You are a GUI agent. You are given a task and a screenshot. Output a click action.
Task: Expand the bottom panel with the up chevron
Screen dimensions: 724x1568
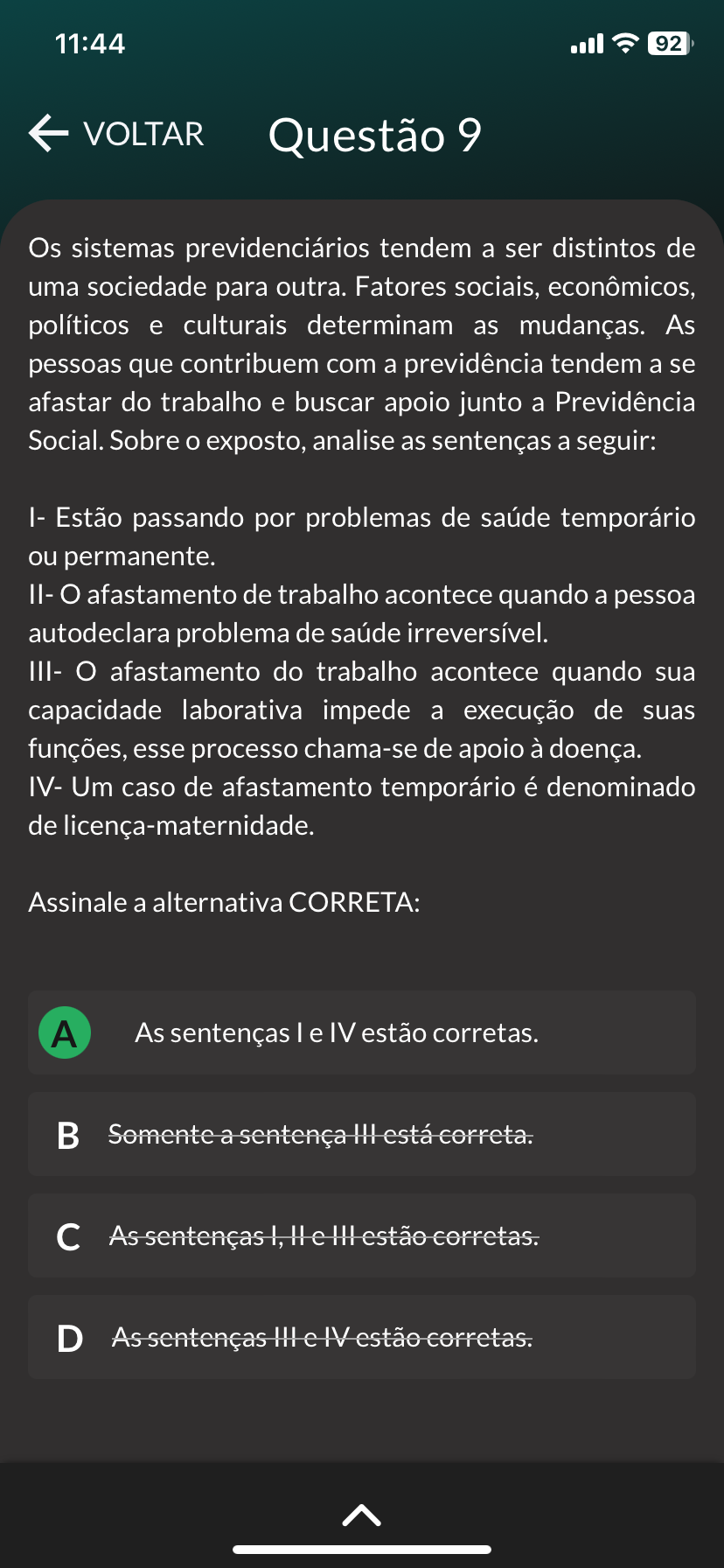pyautogui.click(x=361, y=1515)
